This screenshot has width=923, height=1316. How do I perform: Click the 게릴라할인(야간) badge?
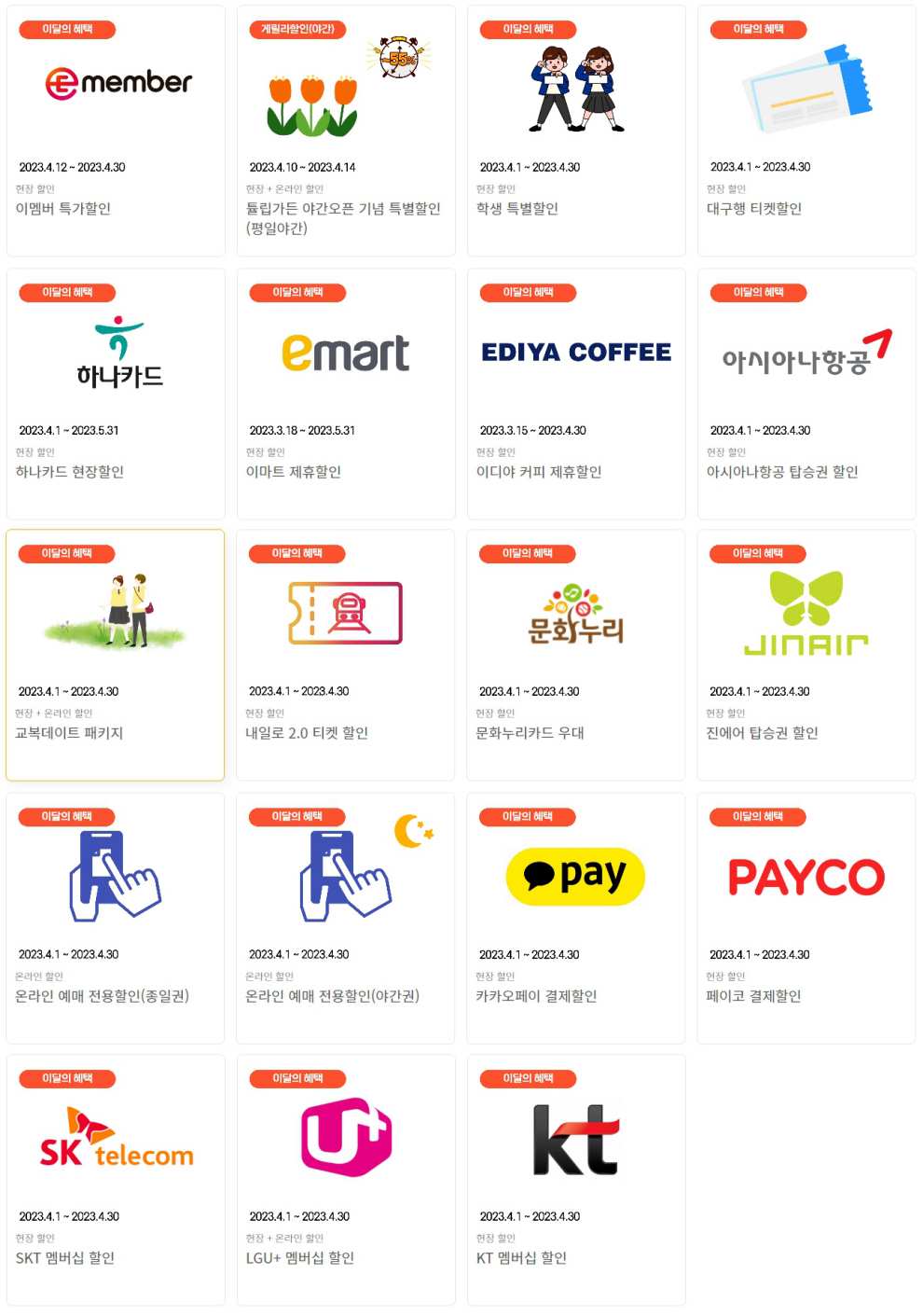296,29
